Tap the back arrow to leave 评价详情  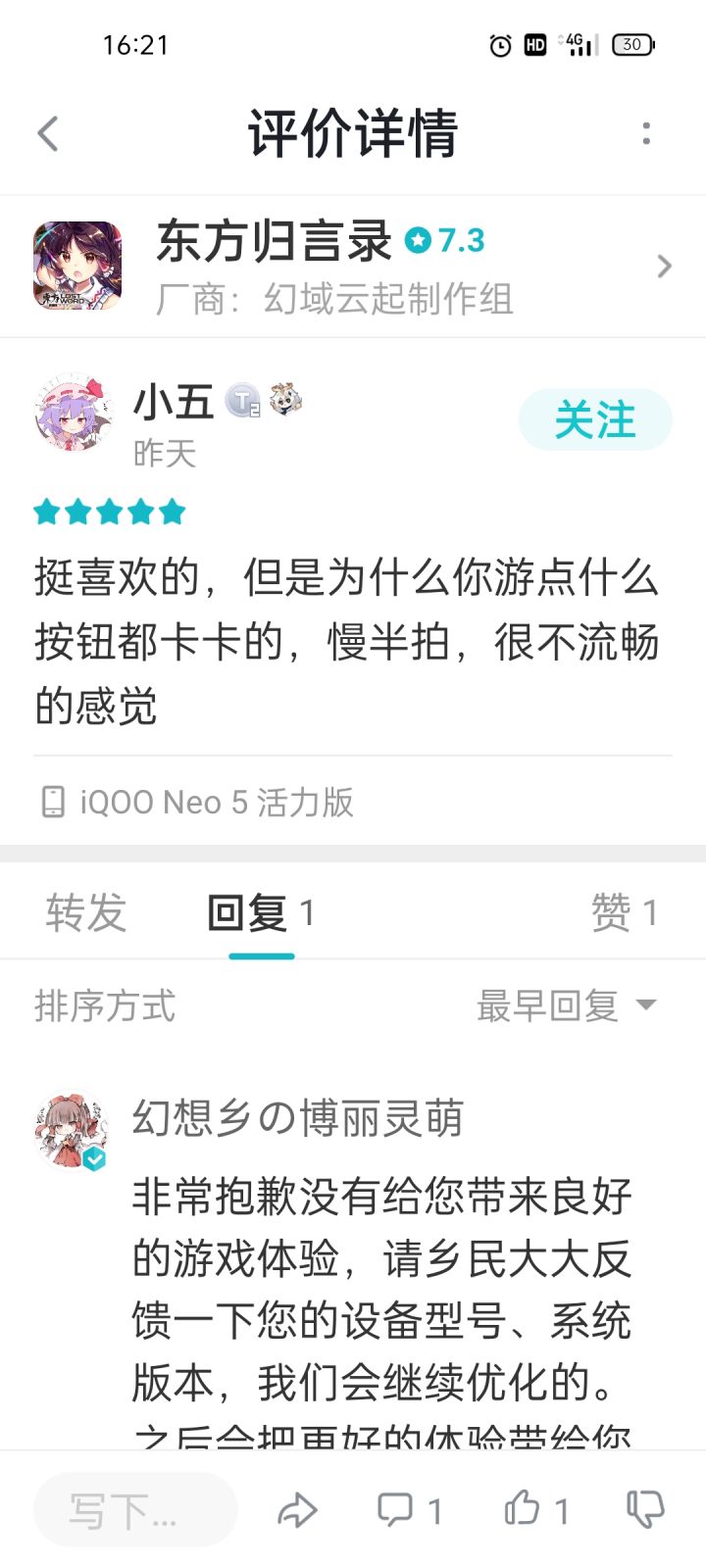coord(47,132)
